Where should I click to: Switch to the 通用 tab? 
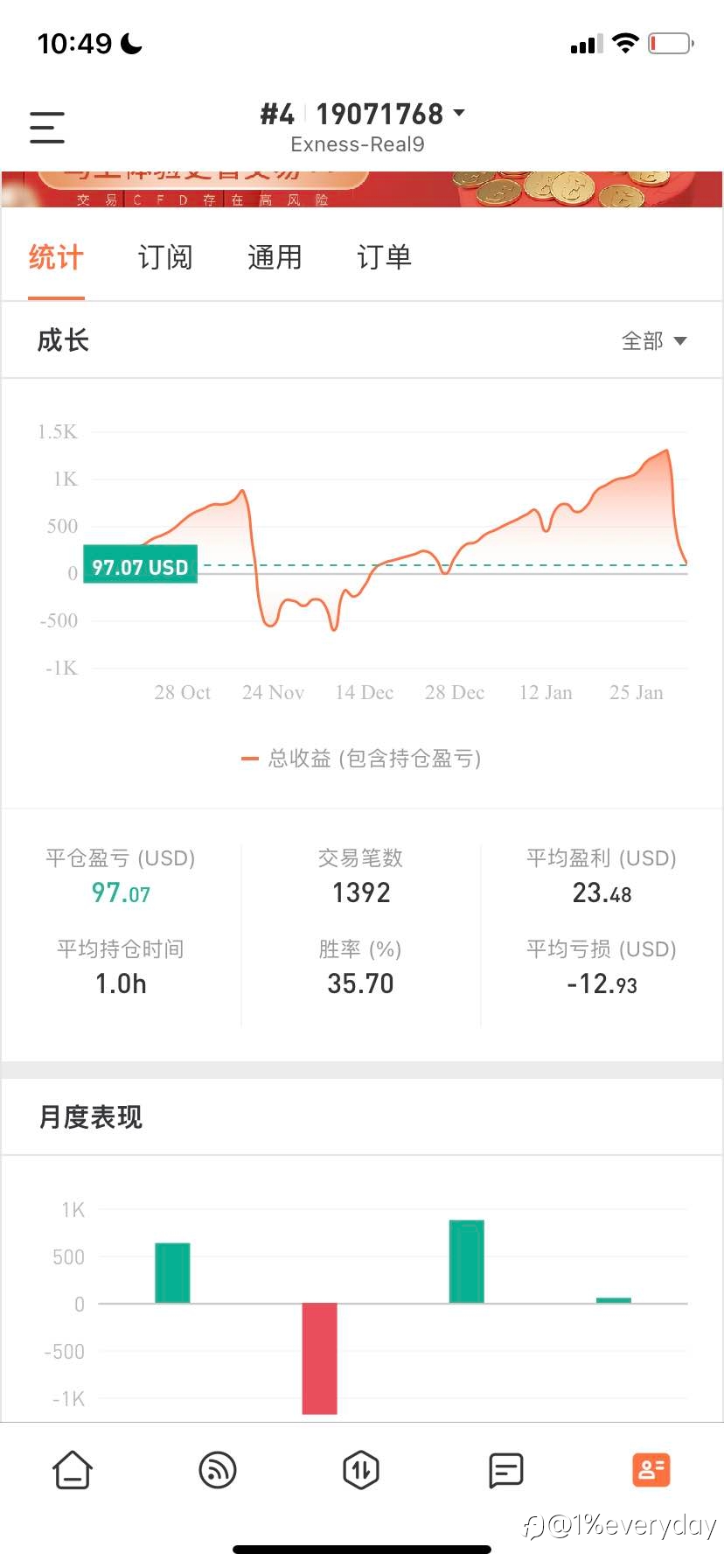(x=275, y=257)
